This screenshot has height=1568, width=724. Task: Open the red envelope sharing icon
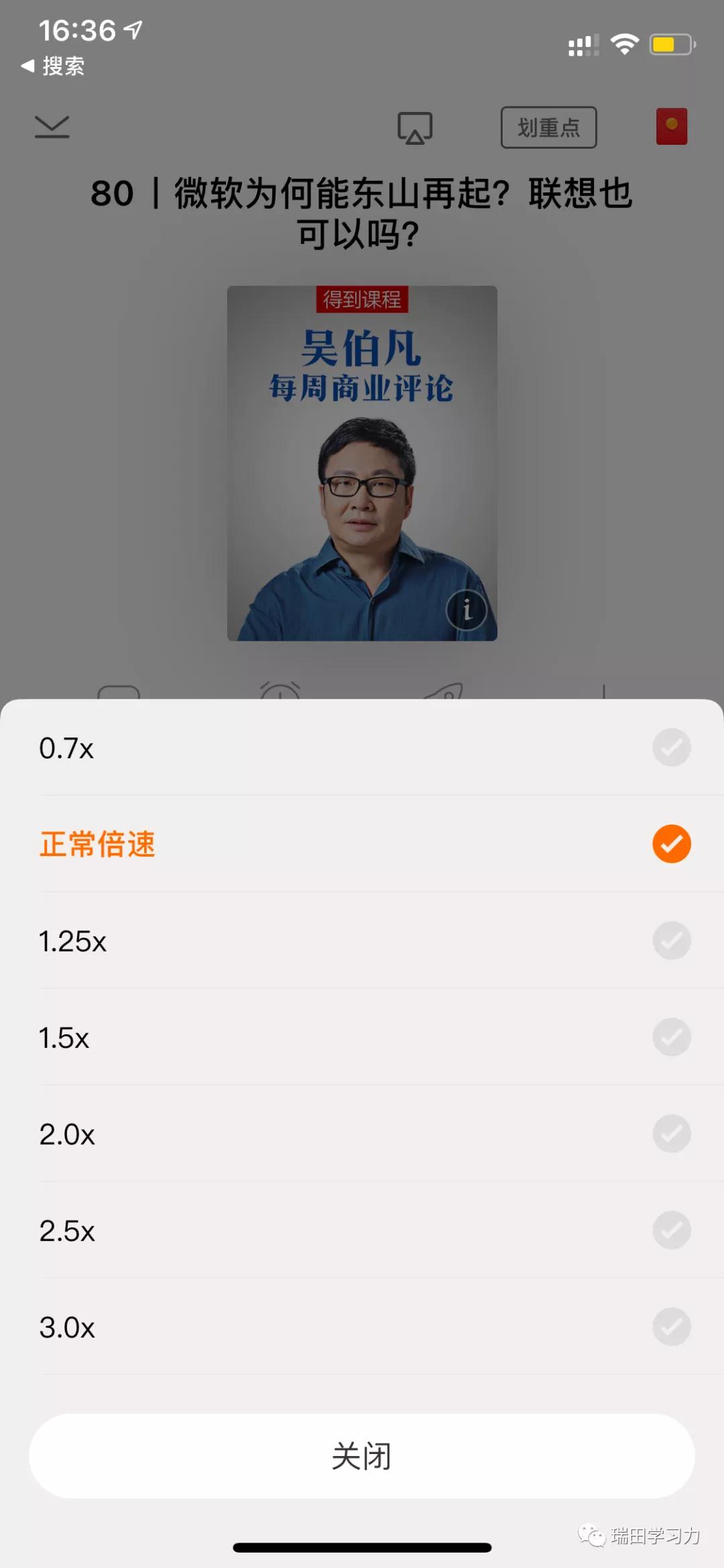click(672, 127)
